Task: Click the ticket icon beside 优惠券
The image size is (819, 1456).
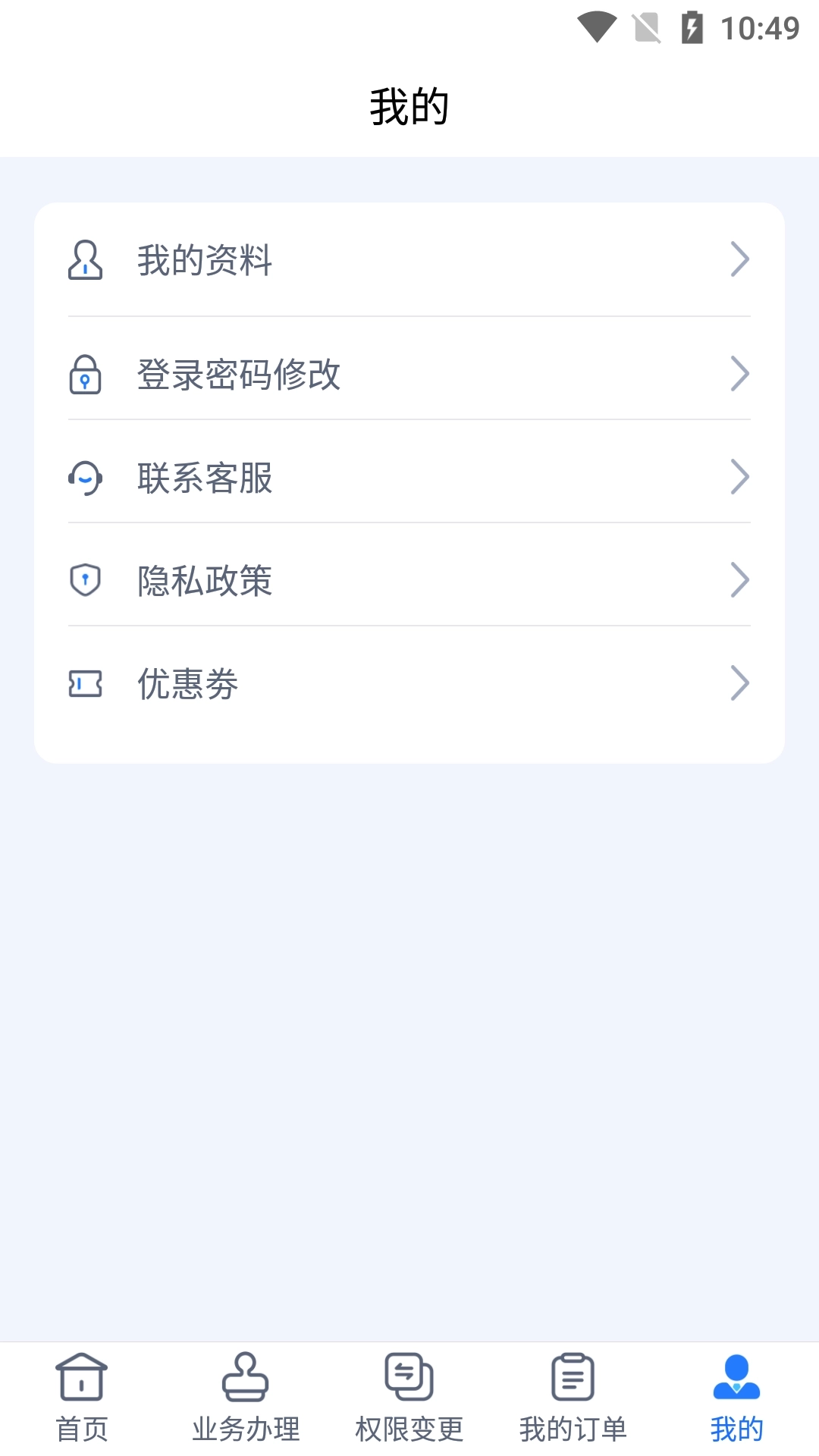Action: pyautogui.click(x=86, y=683)
